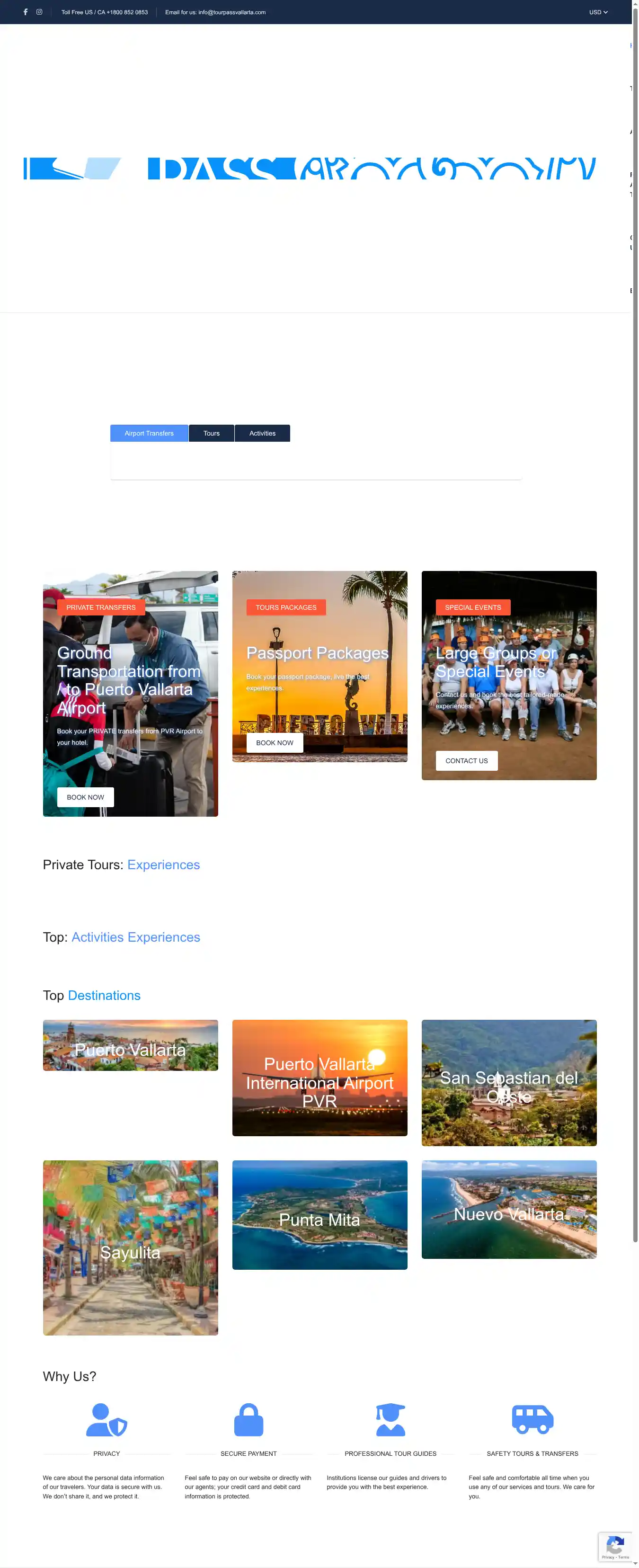Open the Nuevo Vallarta destination card
Screen dimensions: 639x1568
pyautogui.click(x=509, y=1210)
